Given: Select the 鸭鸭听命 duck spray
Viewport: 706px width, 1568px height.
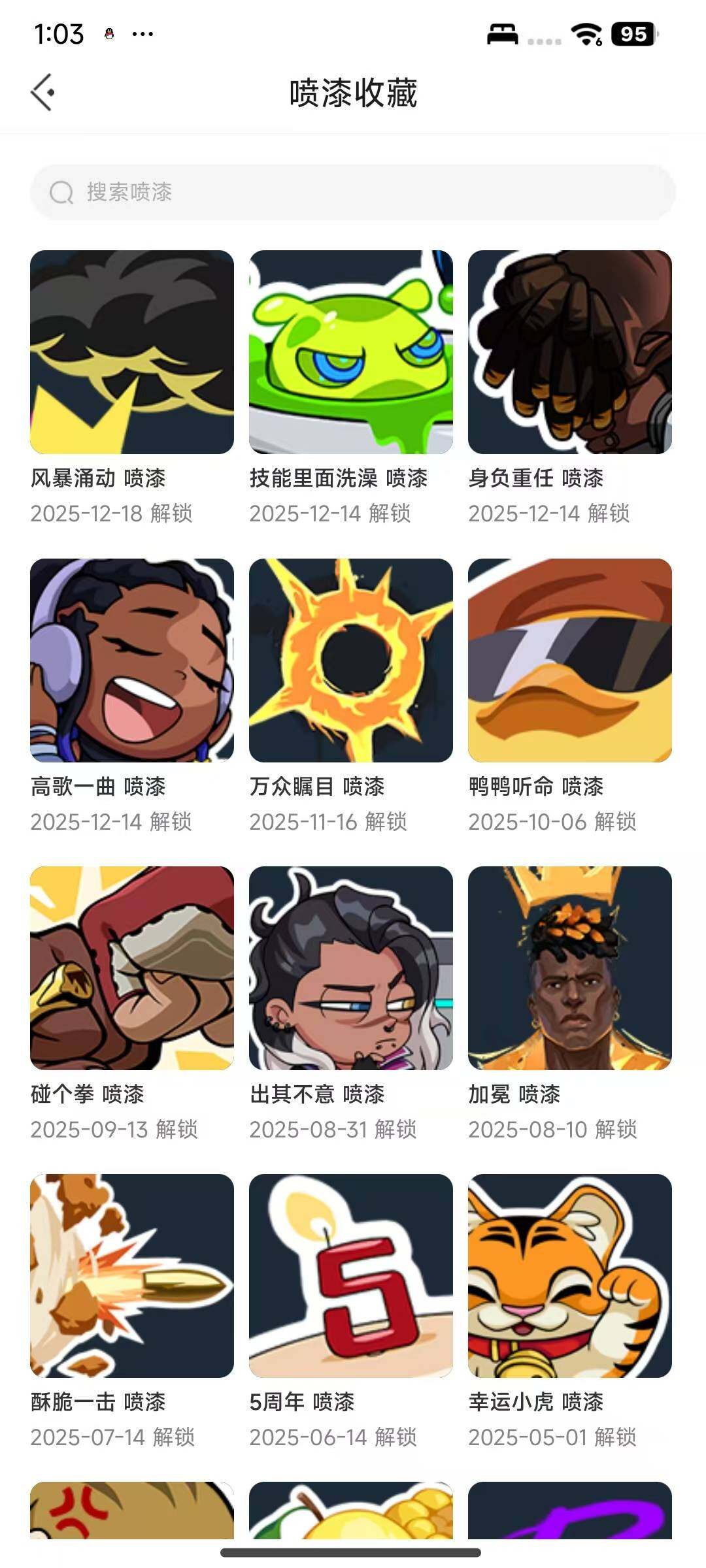Looking at the screenshot, I should 570,660.
